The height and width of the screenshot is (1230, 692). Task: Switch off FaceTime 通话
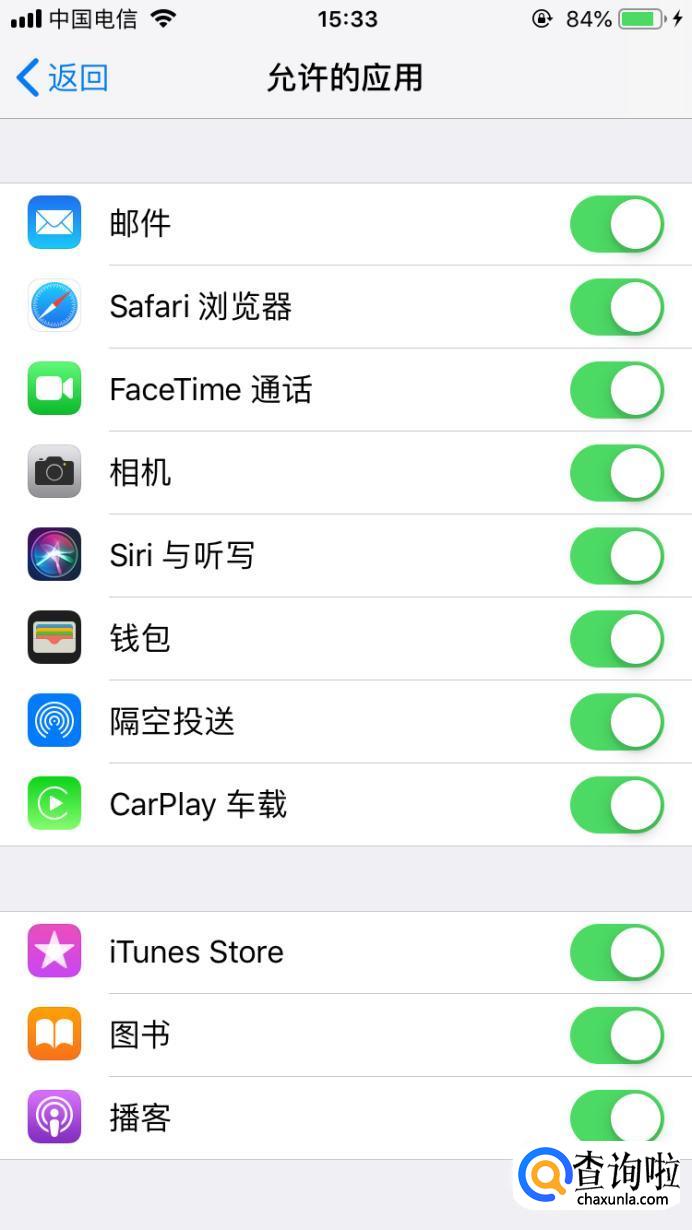[x=616, y=390]
